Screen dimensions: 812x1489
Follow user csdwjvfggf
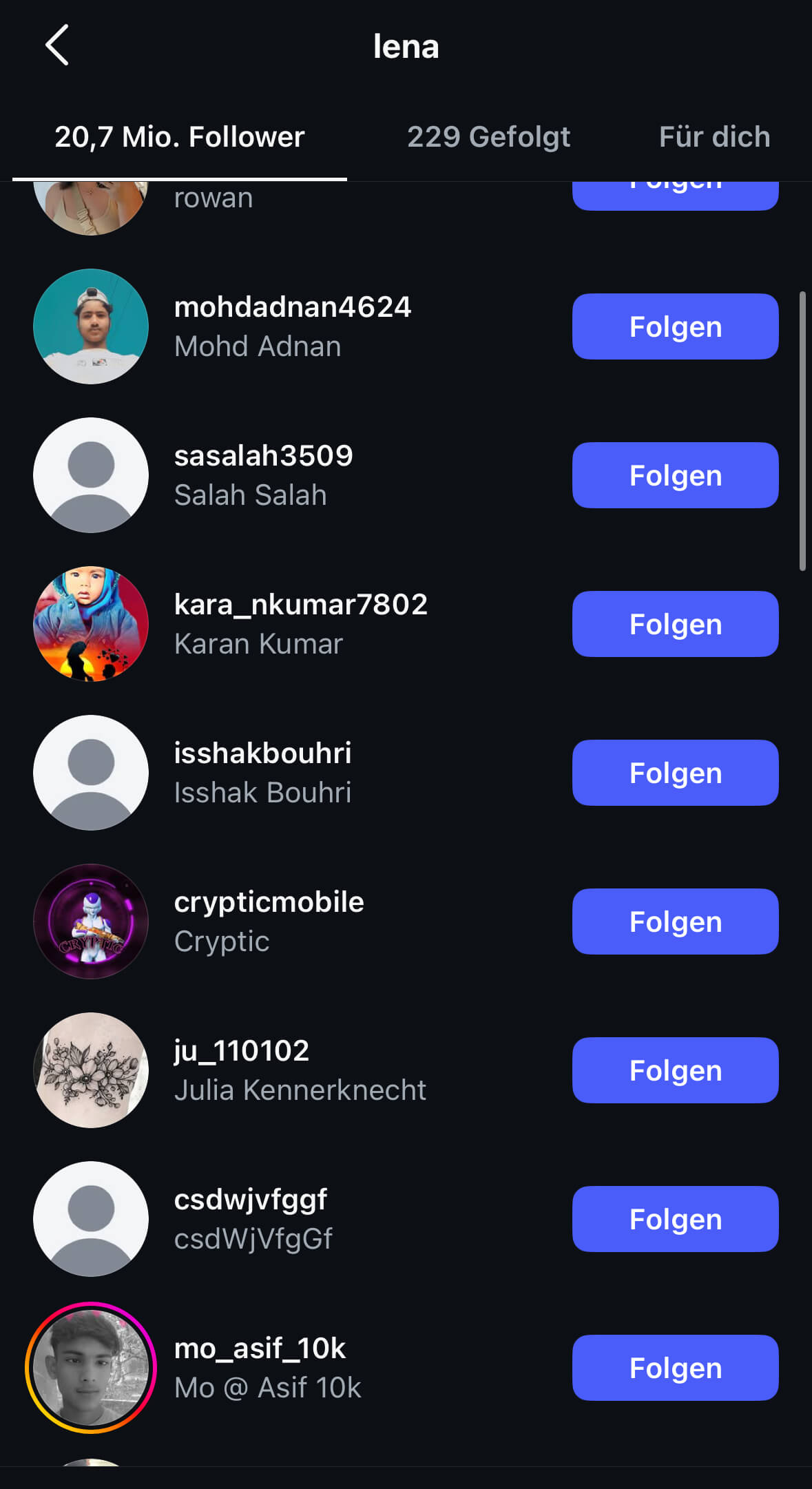675,1219
